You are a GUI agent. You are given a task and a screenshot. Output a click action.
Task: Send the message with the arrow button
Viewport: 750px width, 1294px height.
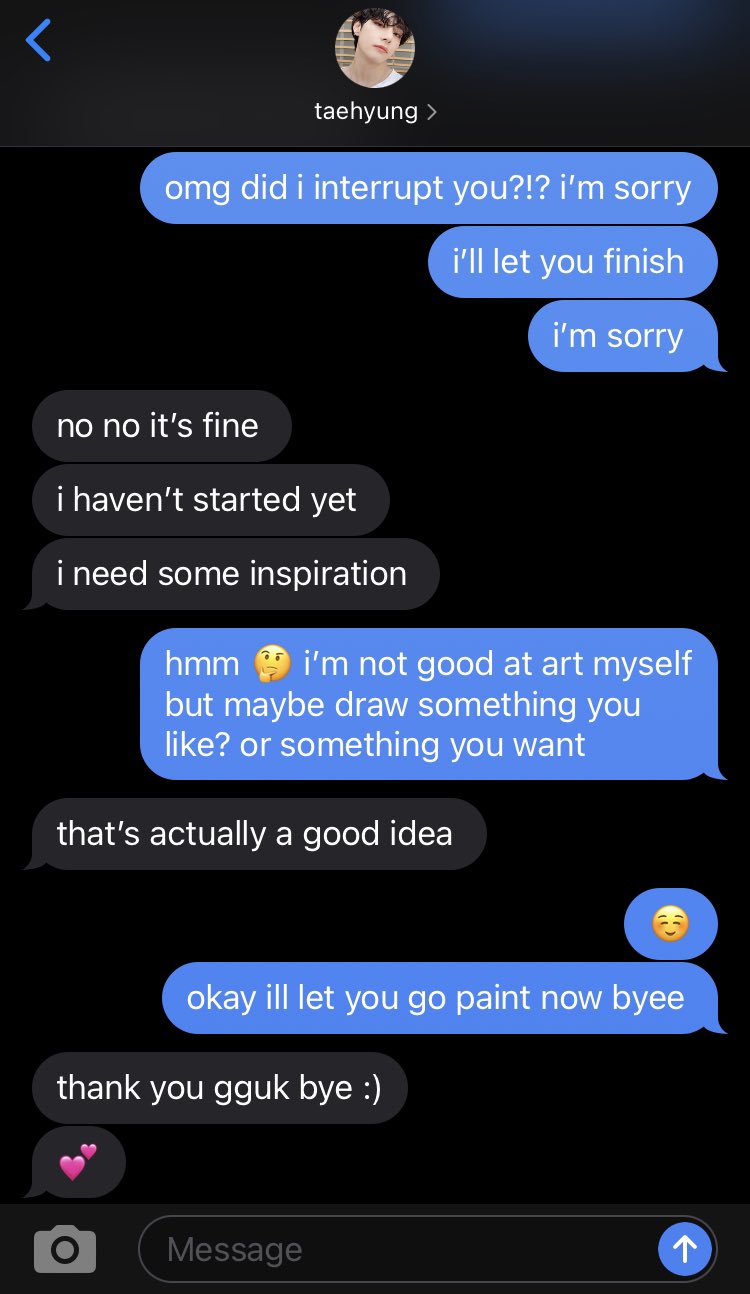coord(685,1249)
